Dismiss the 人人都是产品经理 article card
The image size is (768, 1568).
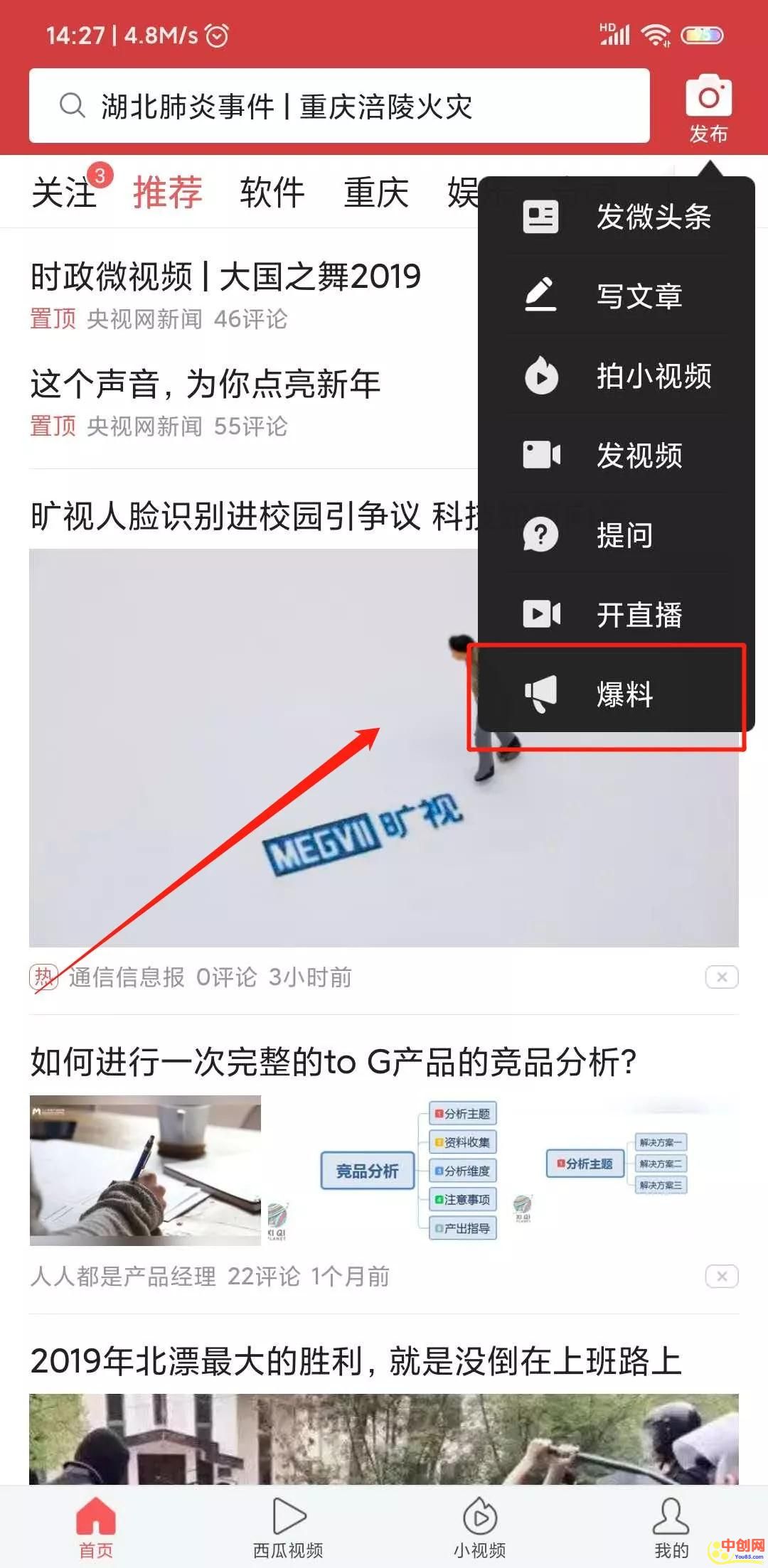721,1277
